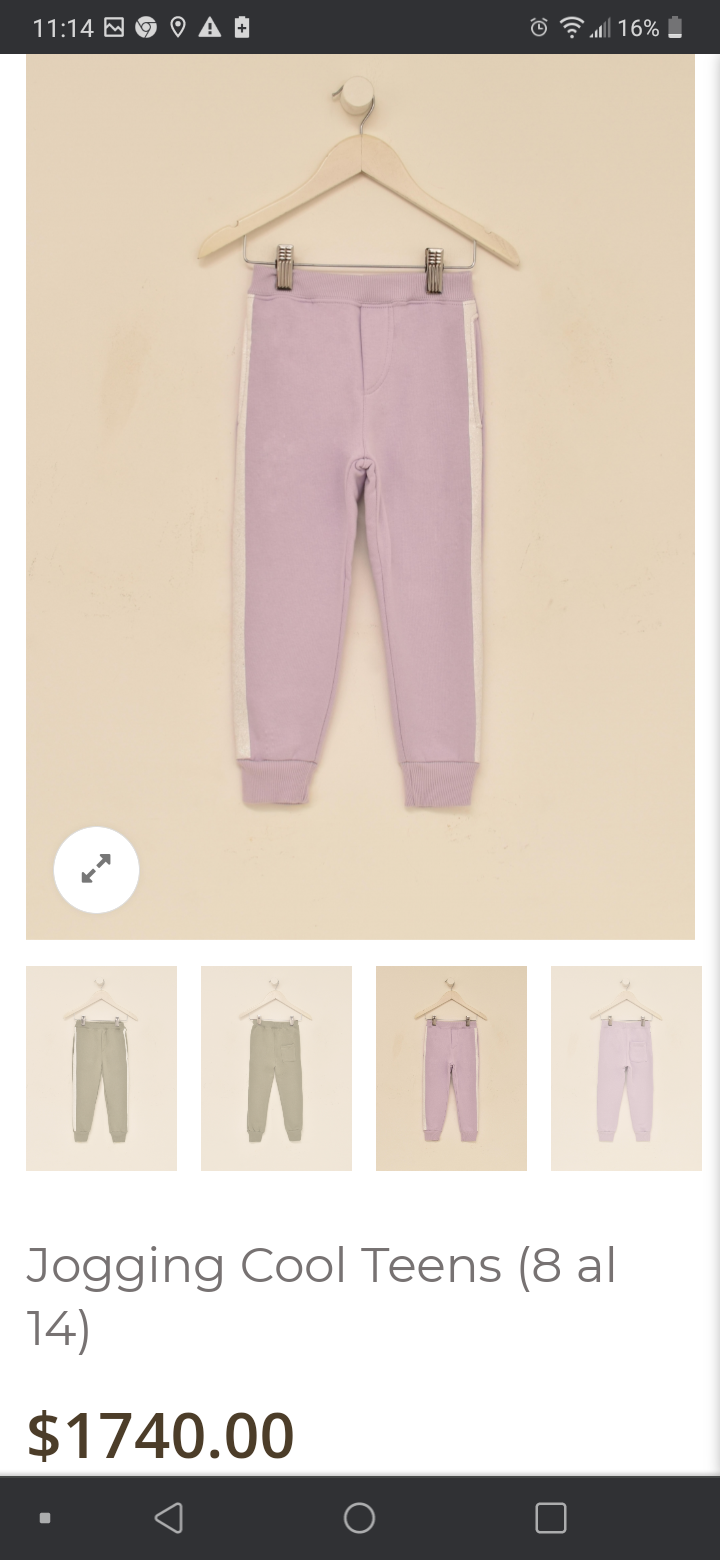The height and width of the screenshot is (1560, 720).
Task: Select the green back-view jogging thumbnail
Action: pyautogui.click(x=276, y=1068)
